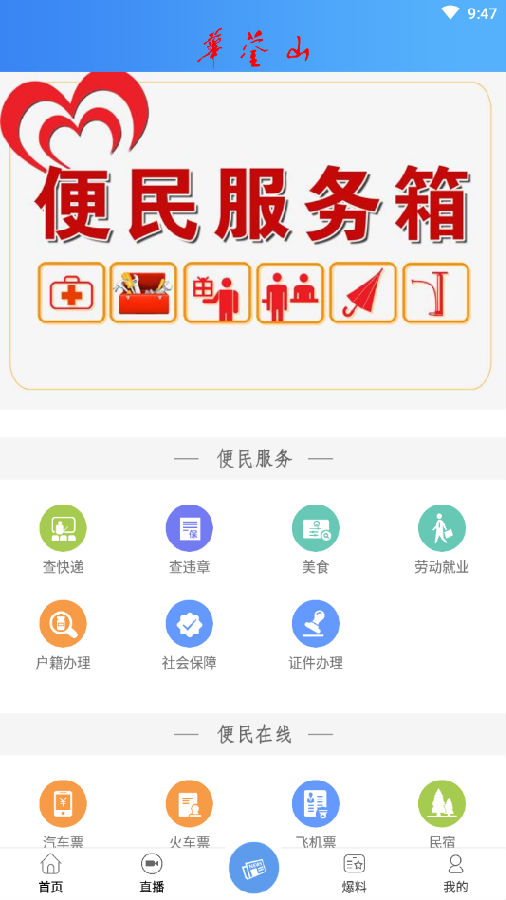Image resolution: width=506 pixels, height=900 pixels.
Task: Open 汽车票 bus tickets
Action: 63,814
